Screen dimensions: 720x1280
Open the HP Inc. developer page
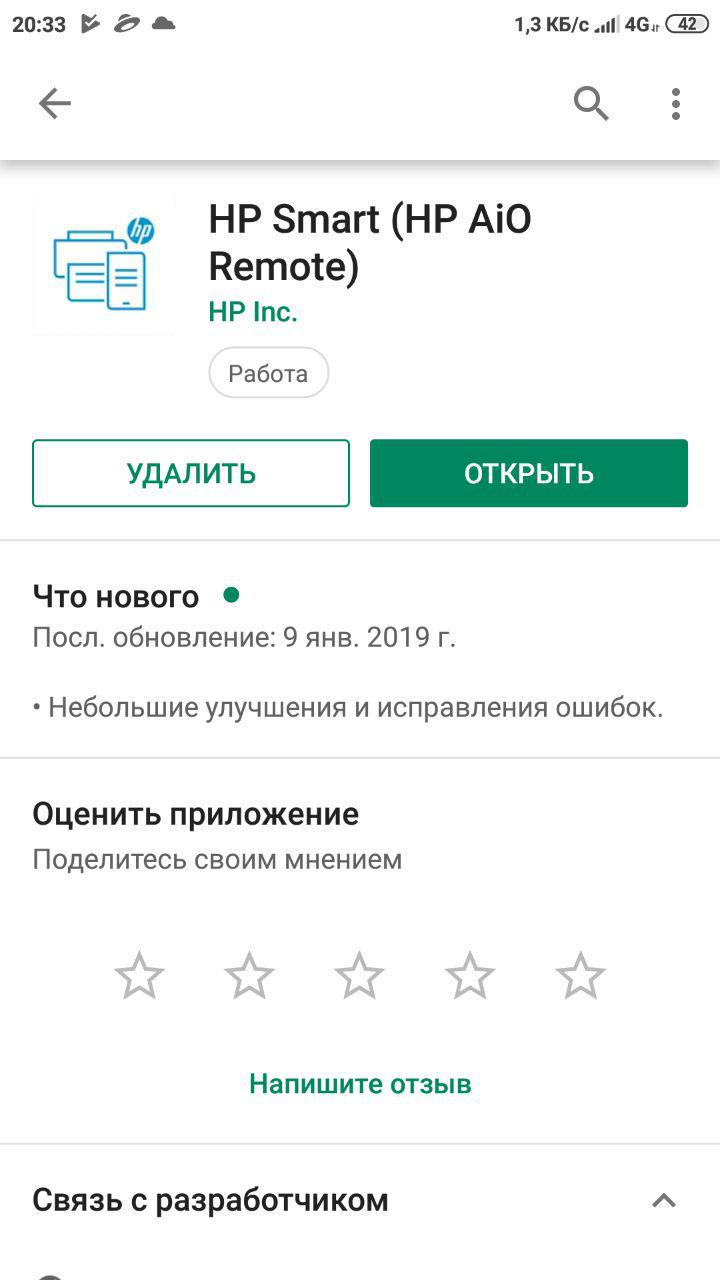pos(253,312)
